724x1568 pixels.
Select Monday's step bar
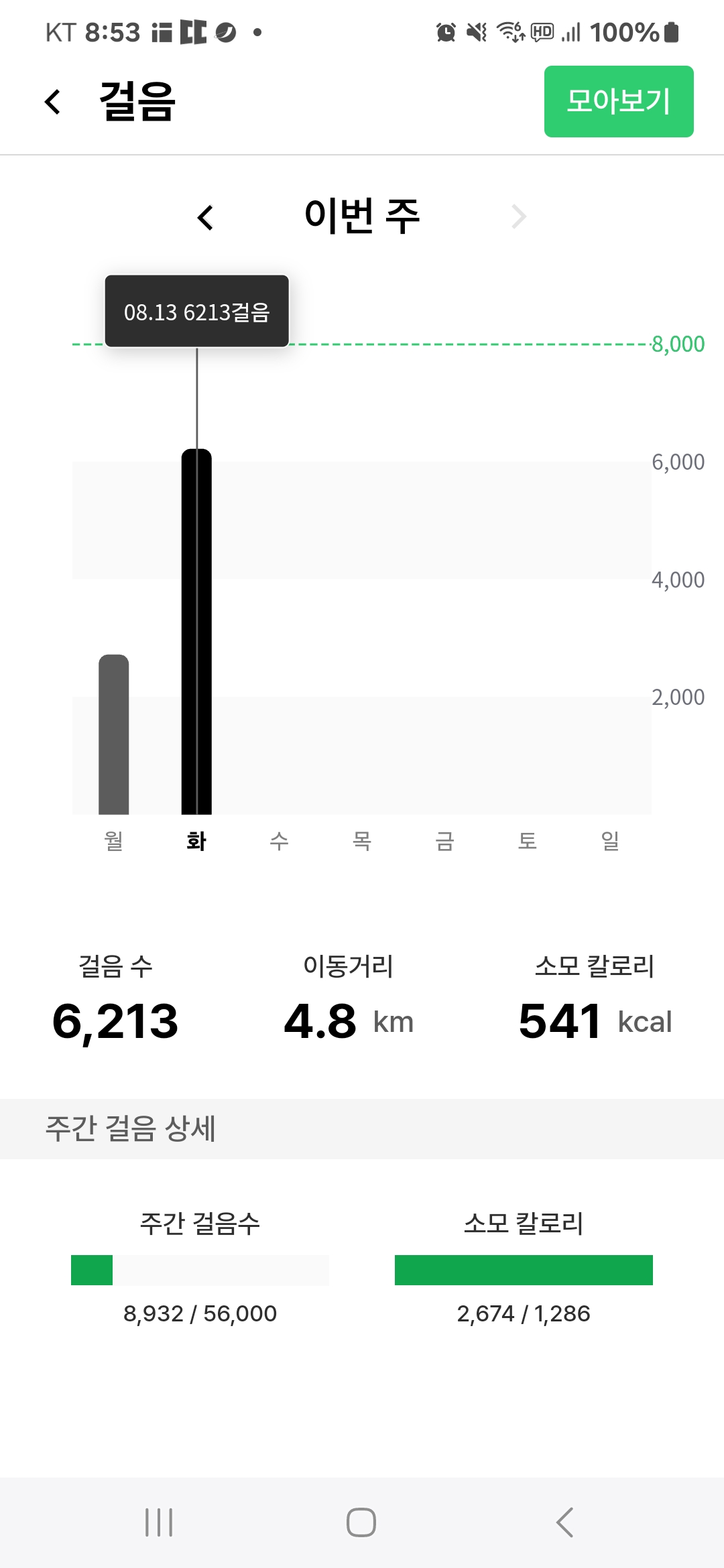[114, 734]
